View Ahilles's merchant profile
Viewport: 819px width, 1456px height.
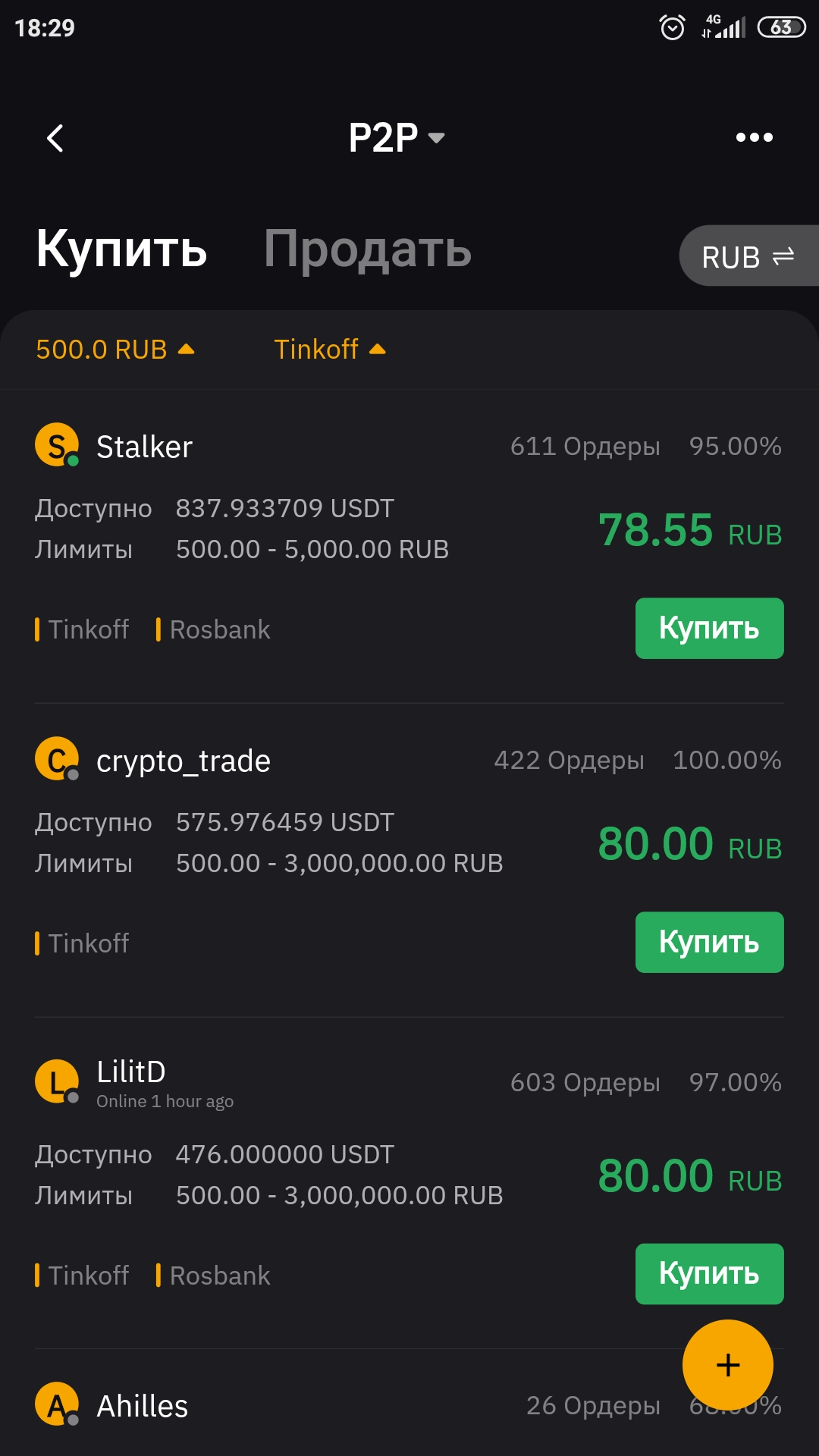(142, 1406)
